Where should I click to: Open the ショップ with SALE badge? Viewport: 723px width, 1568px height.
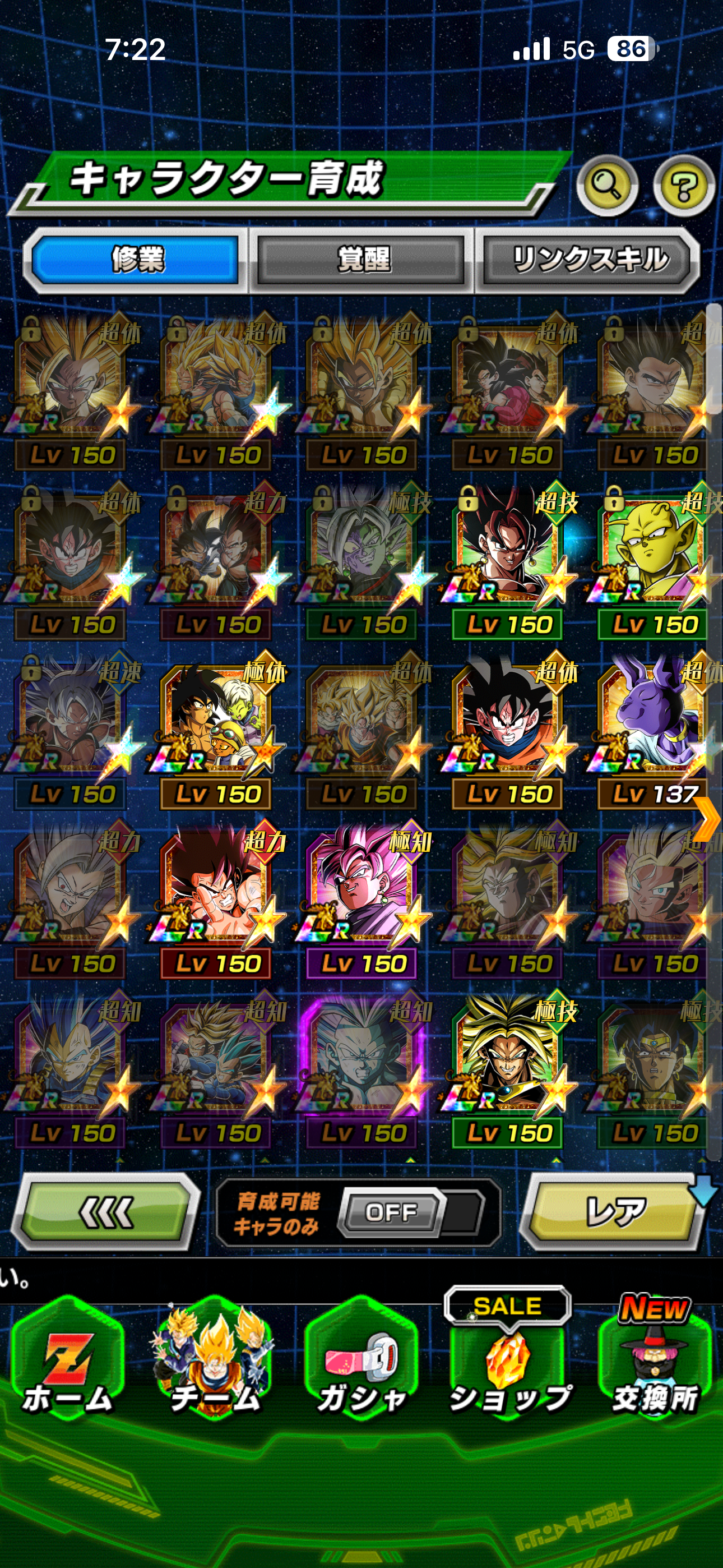(x=509, y=1363)
